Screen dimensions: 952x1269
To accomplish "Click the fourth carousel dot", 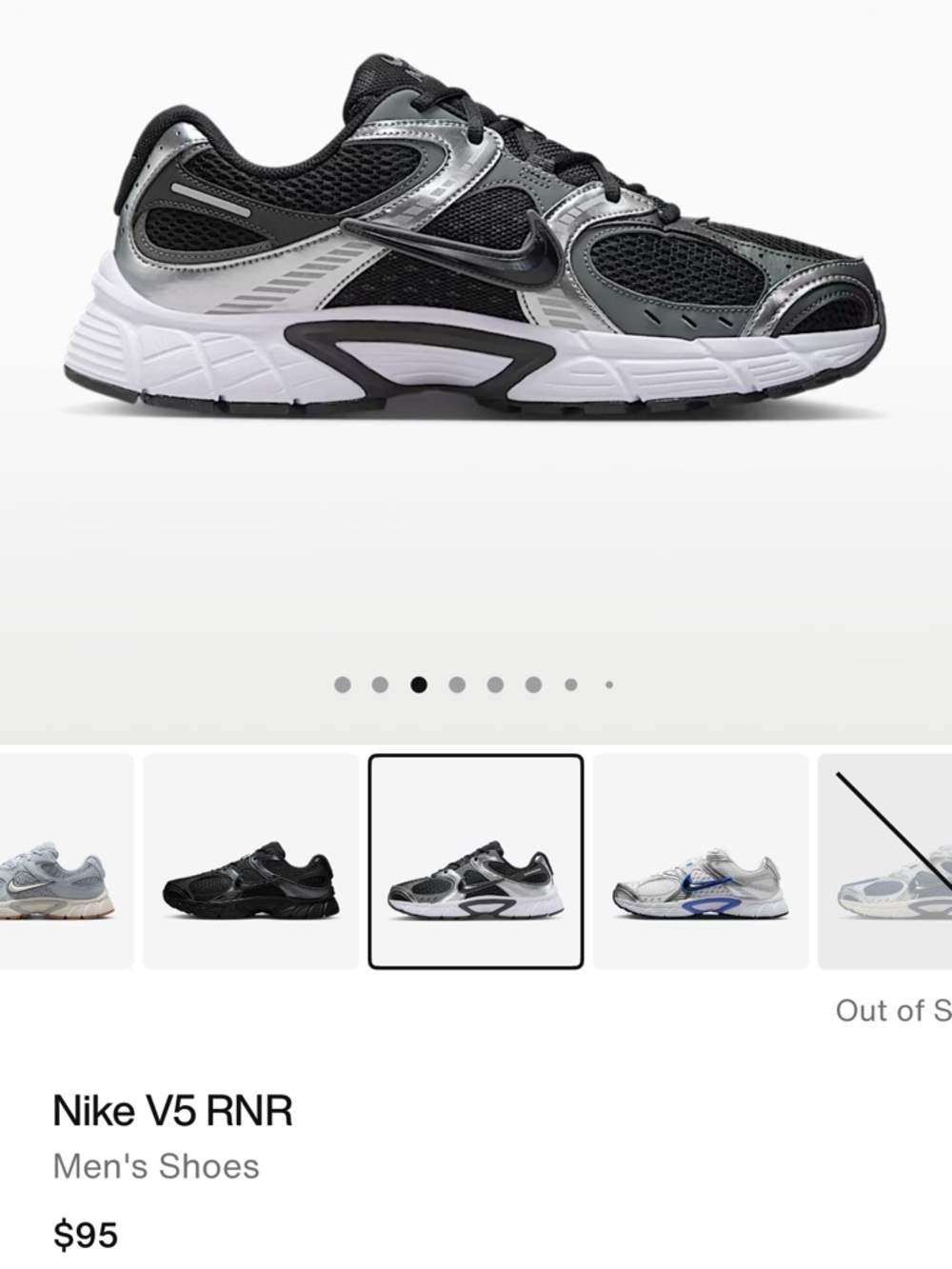I will point(455,682).
